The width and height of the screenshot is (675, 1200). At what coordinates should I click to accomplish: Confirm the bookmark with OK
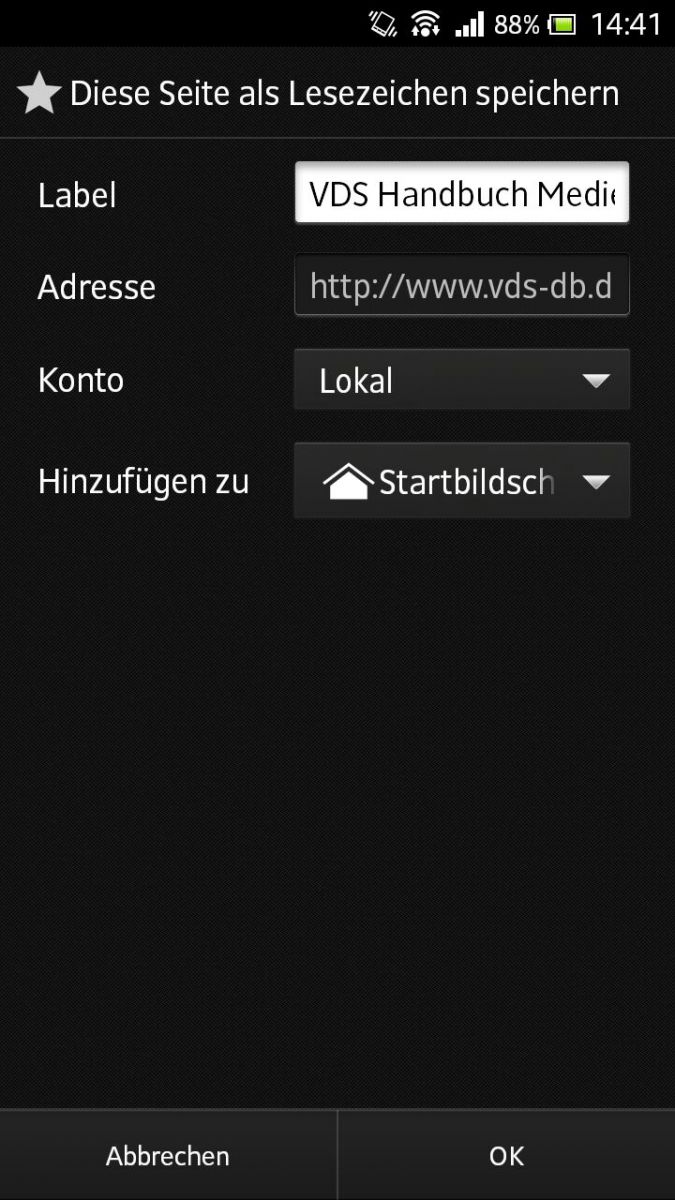[507, 1156]
